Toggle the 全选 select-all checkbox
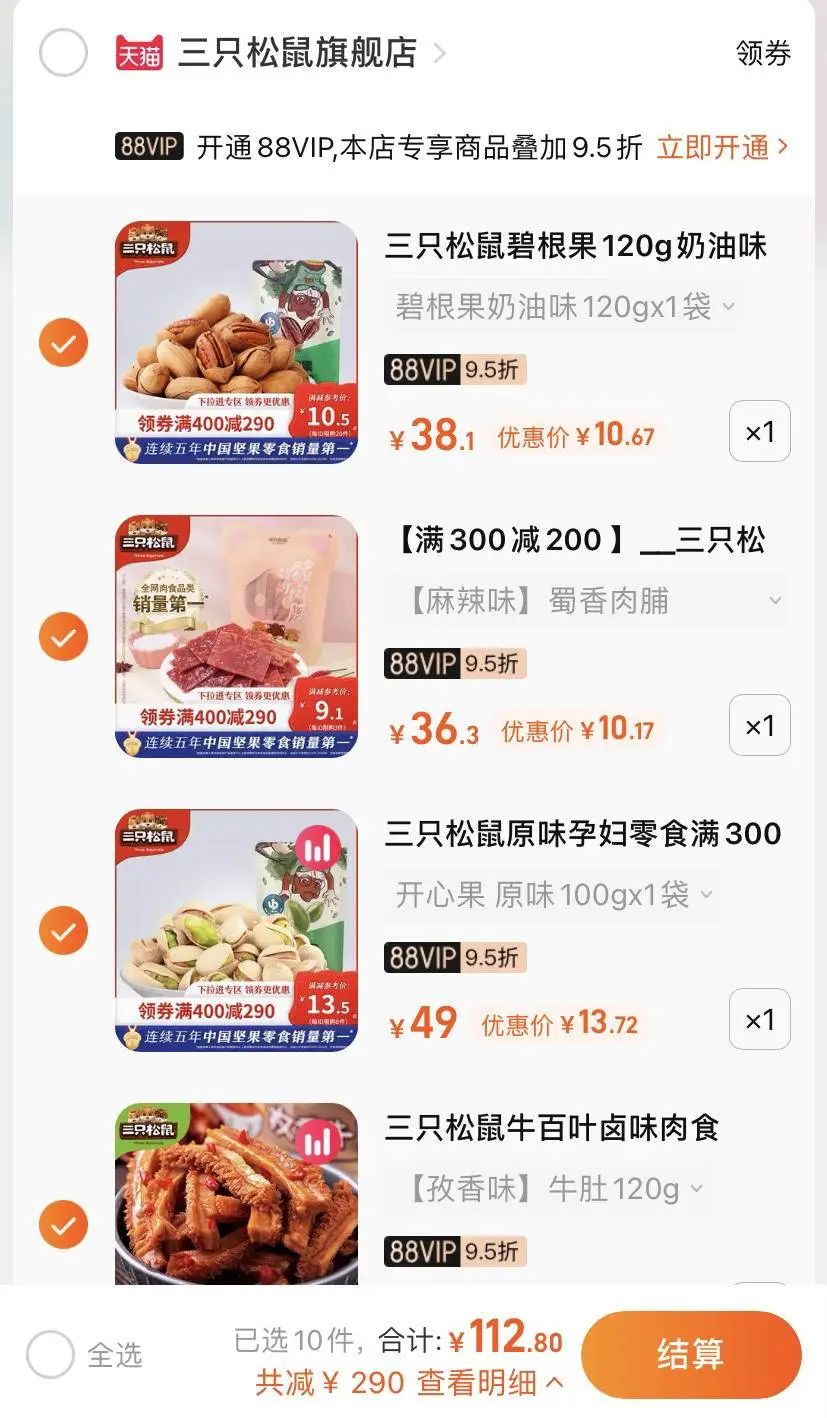This screenshot has width=827, height=1418. pyautogui.click(x=50, y=1355)
